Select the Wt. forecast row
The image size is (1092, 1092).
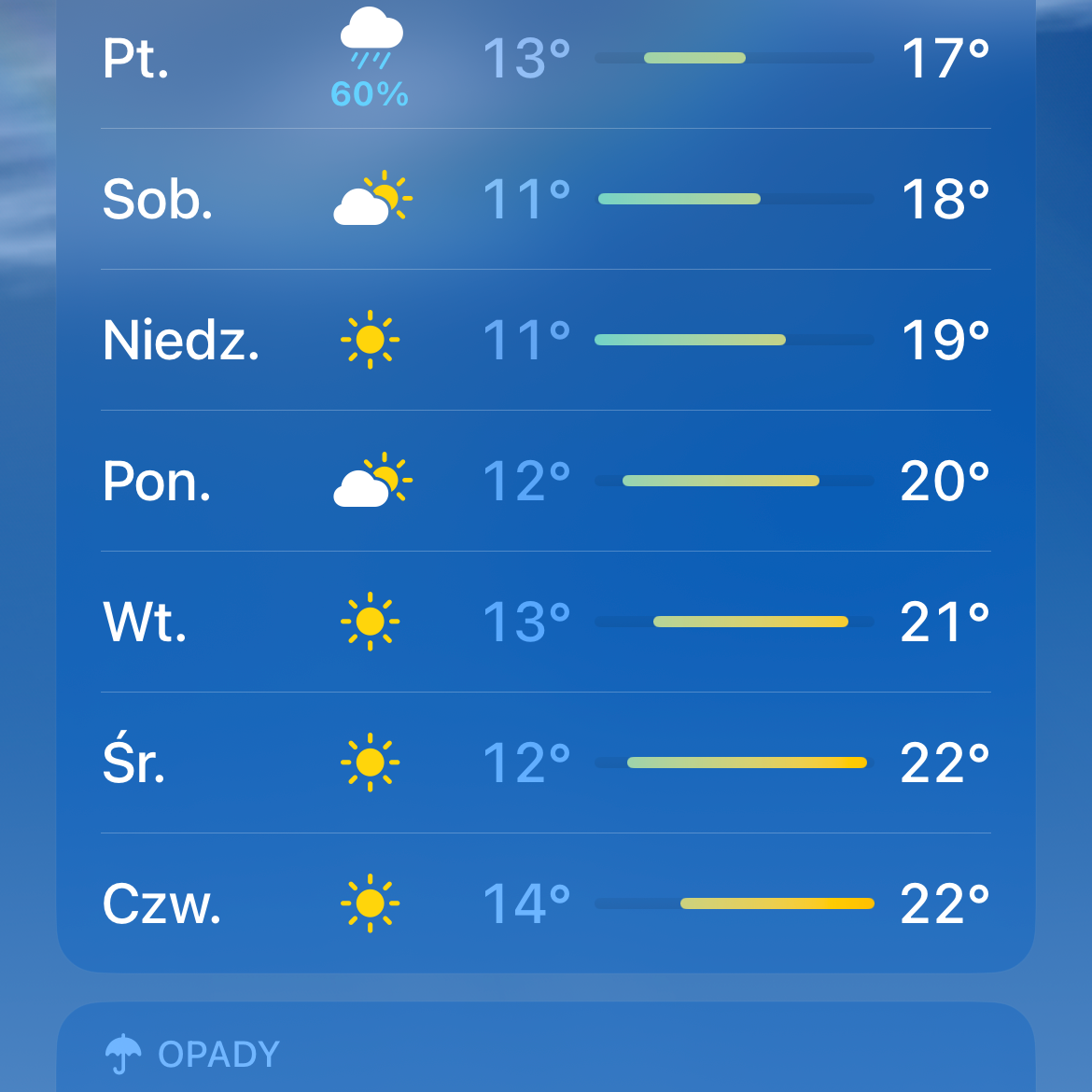tap(546, 623)
